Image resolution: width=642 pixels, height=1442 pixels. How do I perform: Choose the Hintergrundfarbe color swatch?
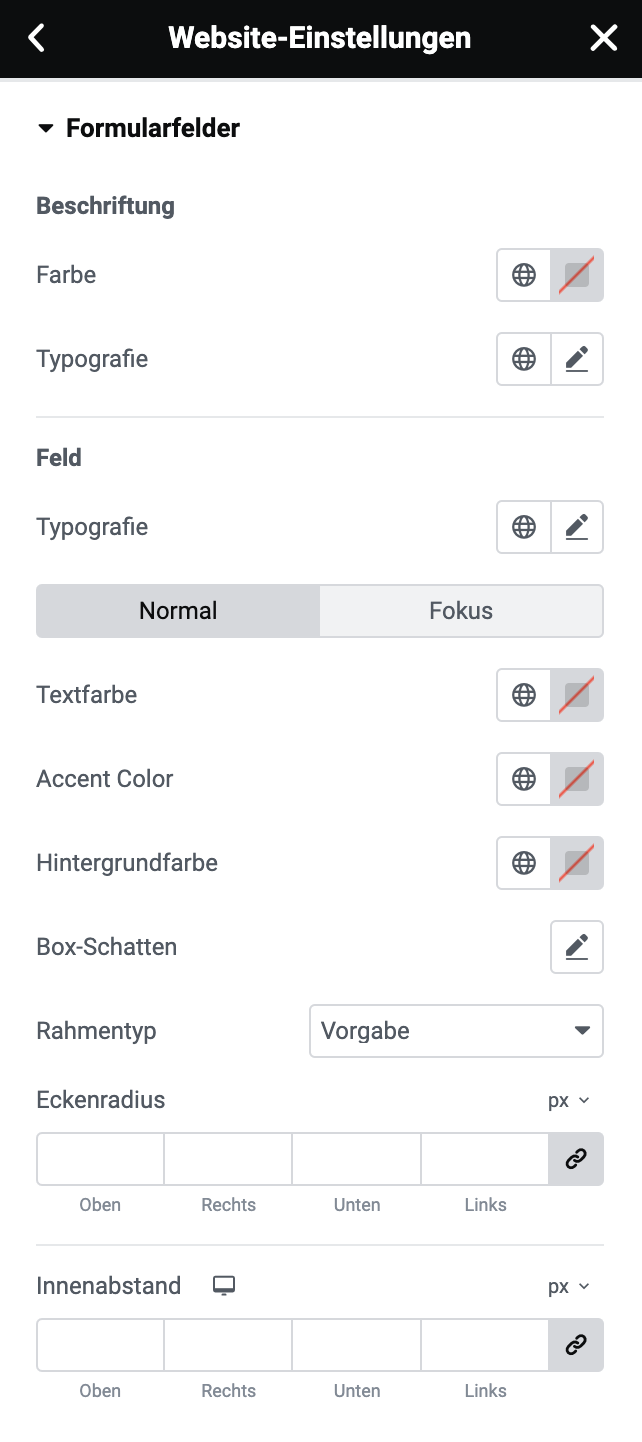click(x=577, y=863)
